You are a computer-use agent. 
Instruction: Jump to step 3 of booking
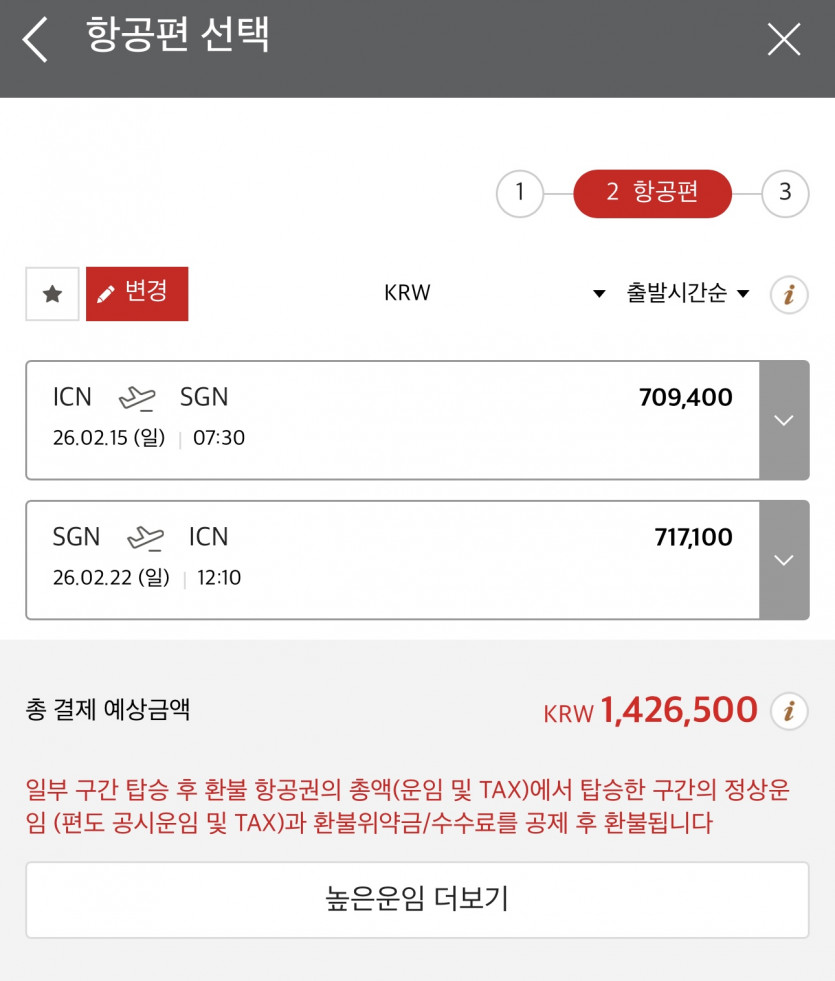tap(785, 193)
